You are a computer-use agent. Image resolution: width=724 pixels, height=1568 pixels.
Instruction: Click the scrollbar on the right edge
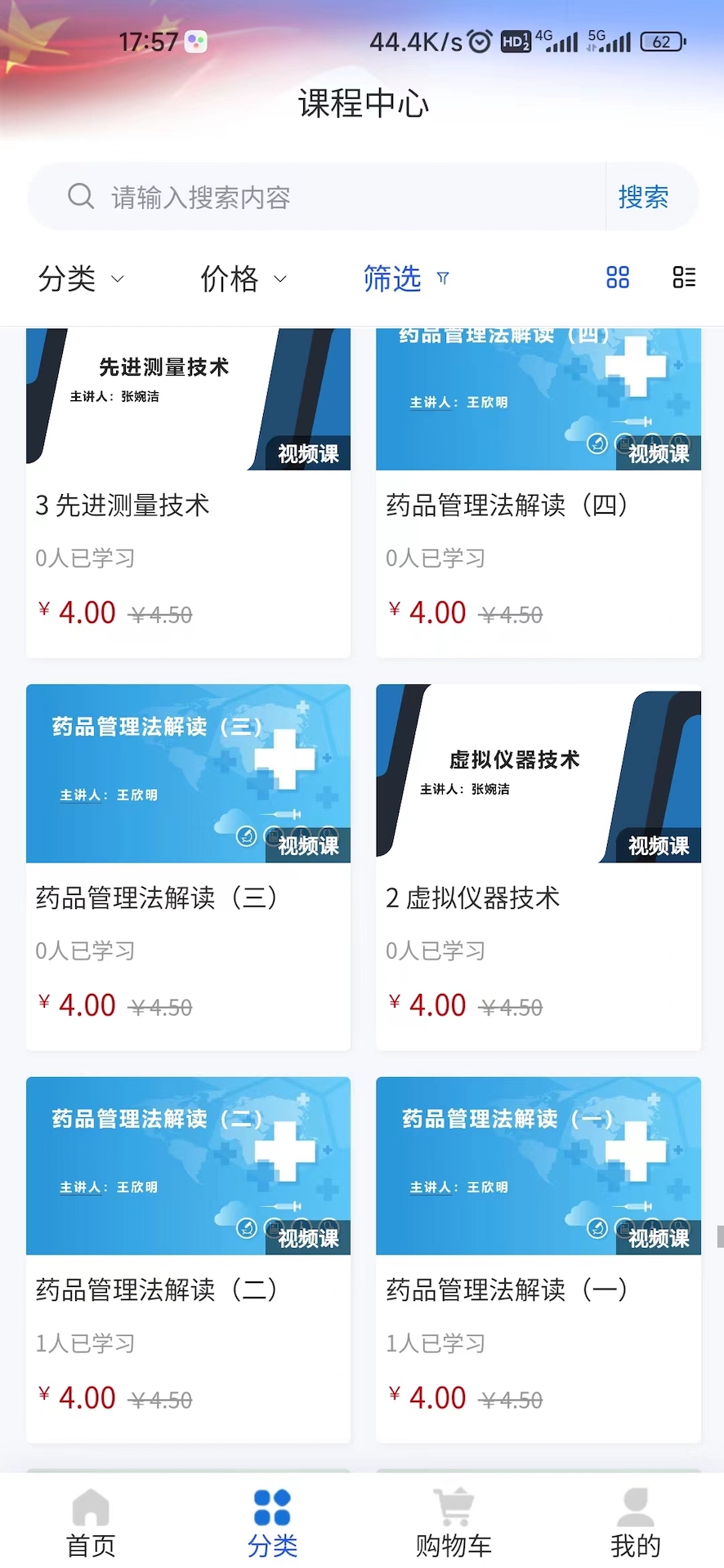pos(718,1233)
